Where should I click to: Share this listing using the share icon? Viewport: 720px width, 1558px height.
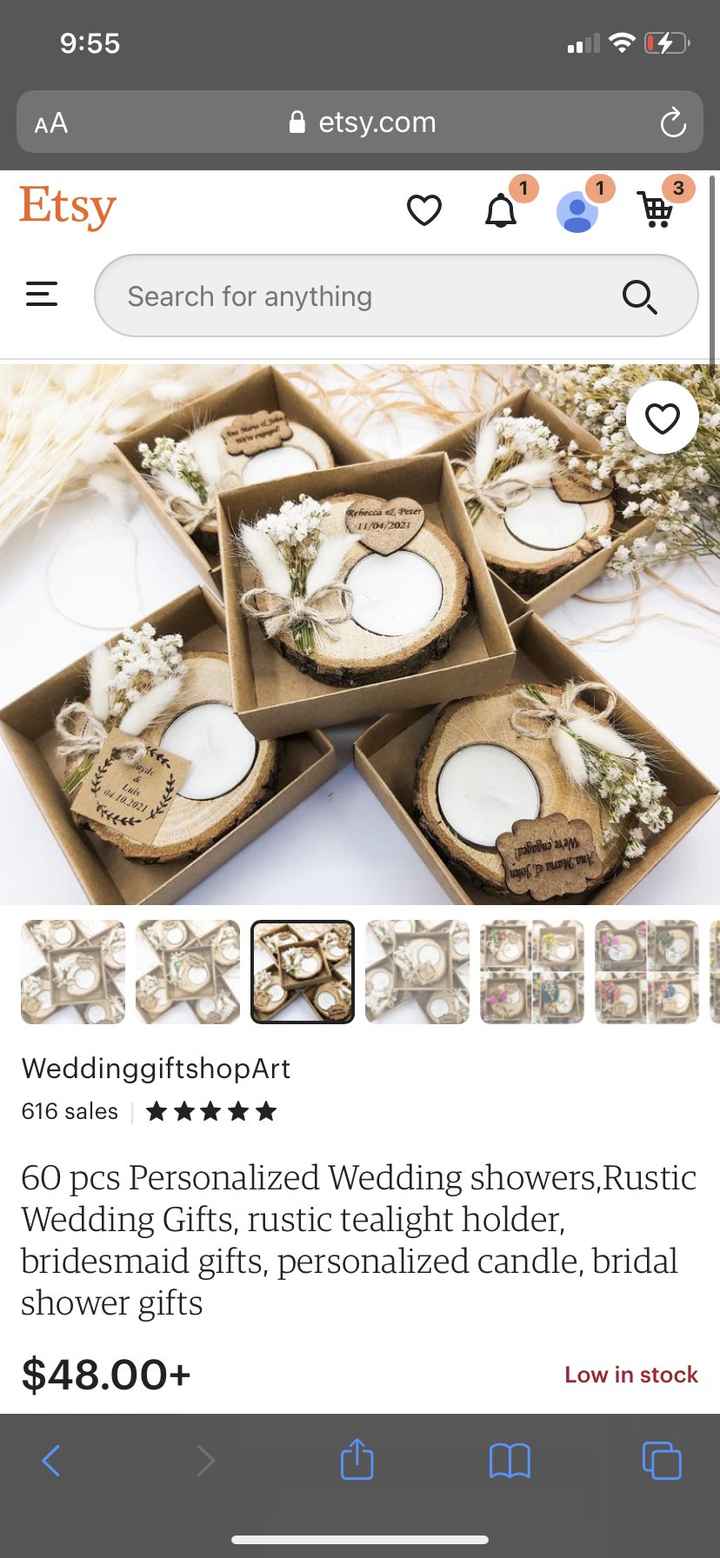[x=357, y=1460]
